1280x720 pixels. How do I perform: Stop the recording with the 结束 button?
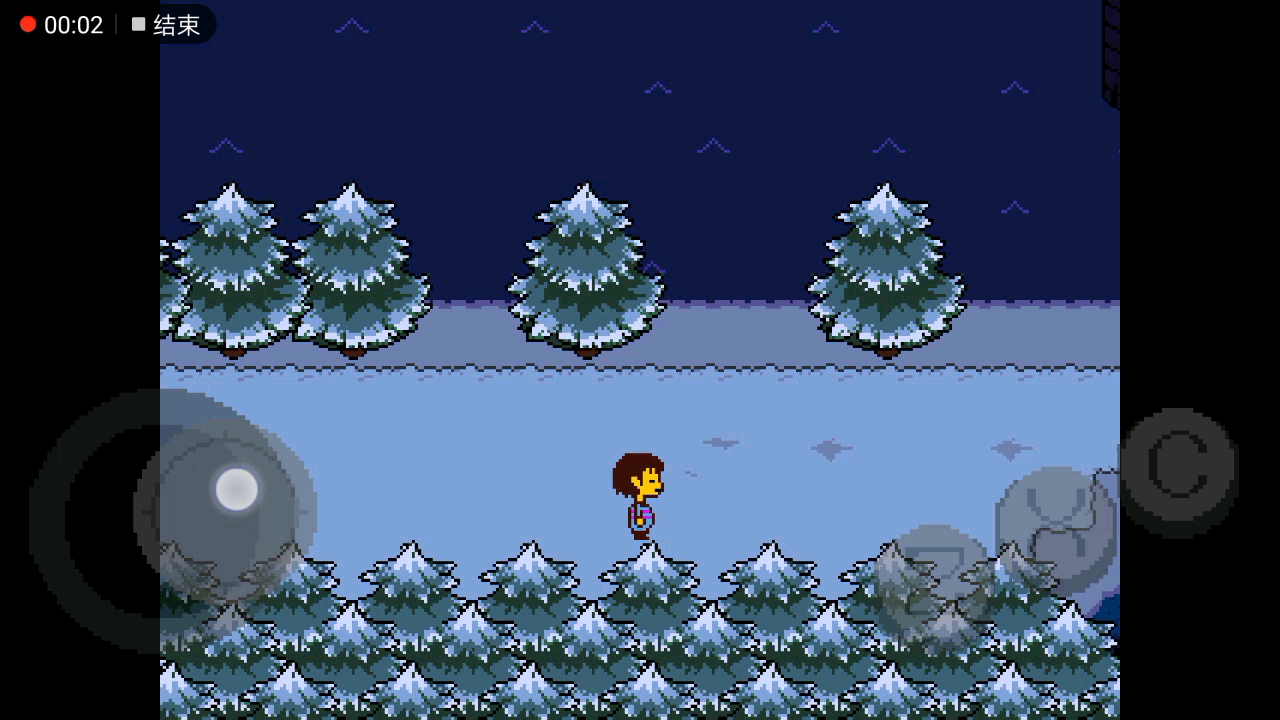(x=167, y=25)
